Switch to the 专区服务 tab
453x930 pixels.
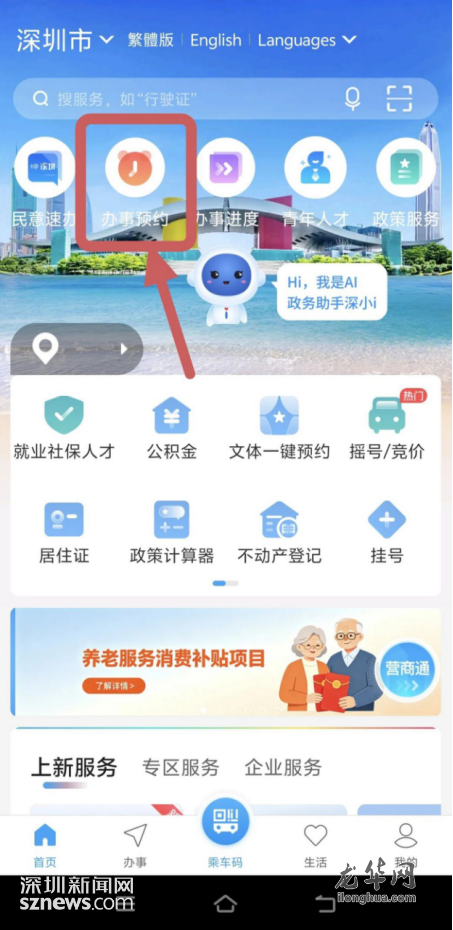[x=180, y=767]
